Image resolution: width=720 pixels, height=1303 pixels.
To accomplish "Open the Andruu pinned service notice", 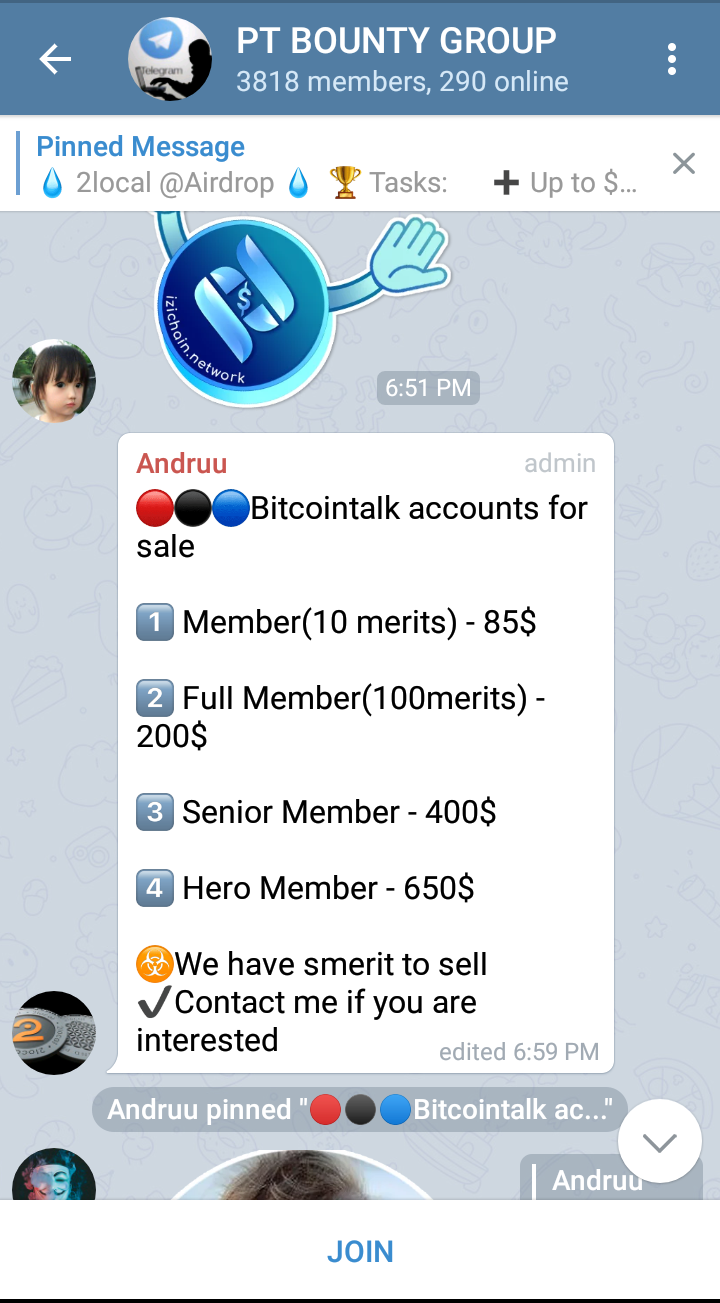I will pos(360,1109).
